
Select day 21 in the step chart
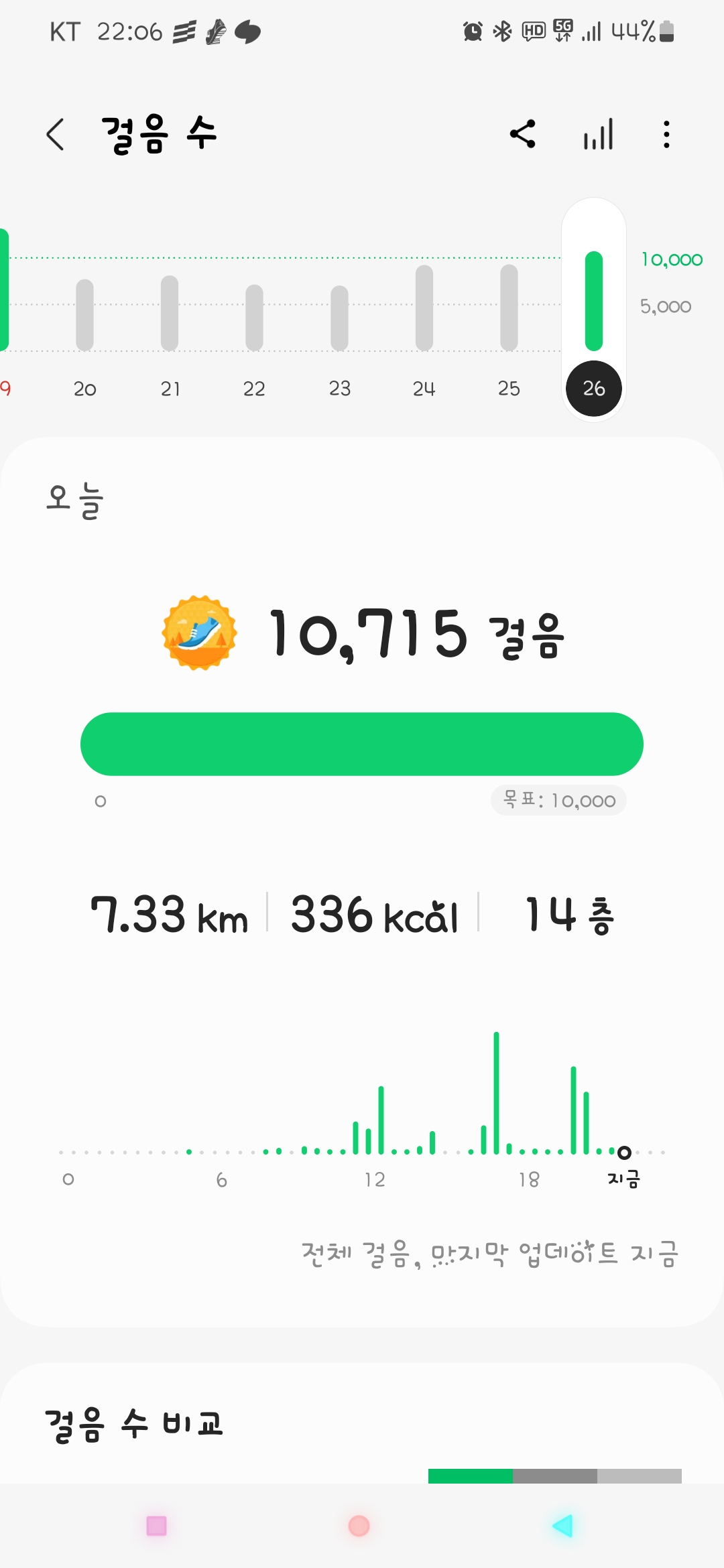click(170, 314)
